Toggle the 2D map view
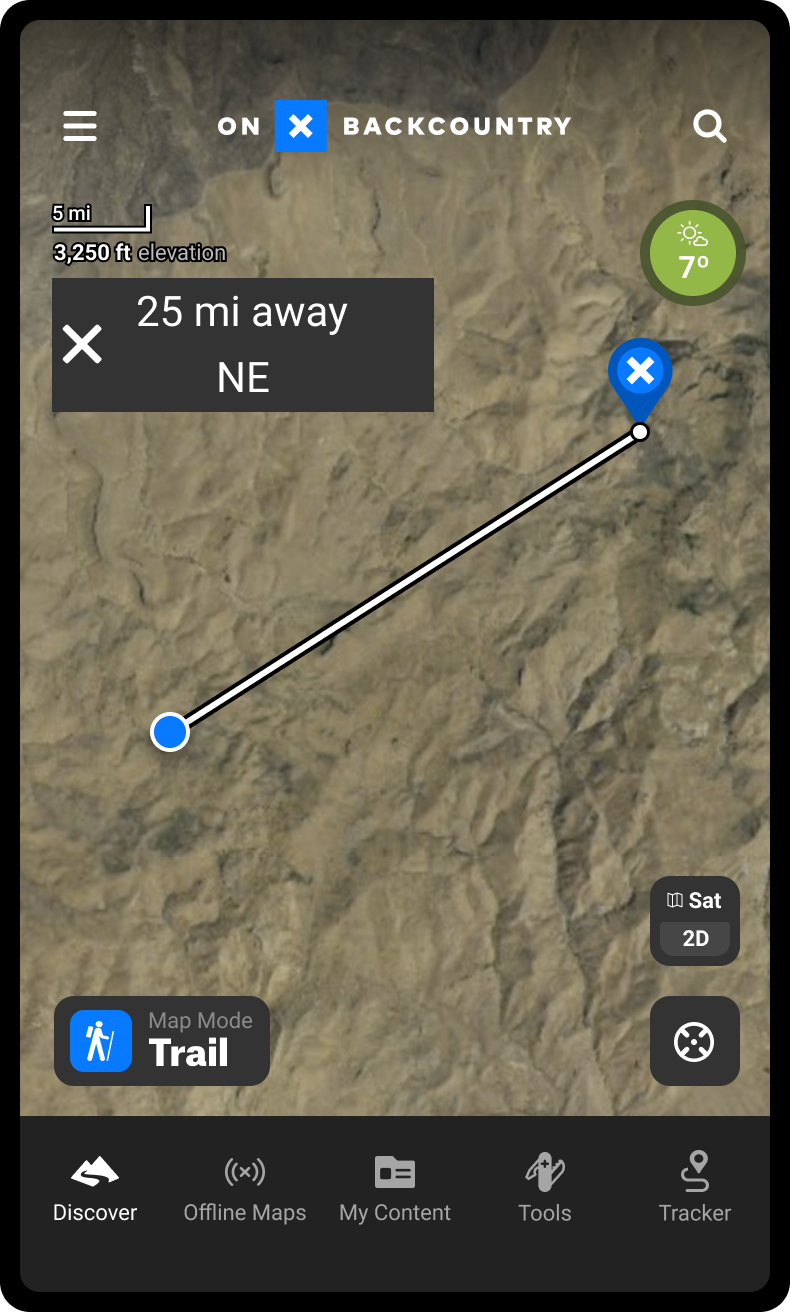Image resolution: width=790 pixels, height=1312 pixels. coord(695,939)
